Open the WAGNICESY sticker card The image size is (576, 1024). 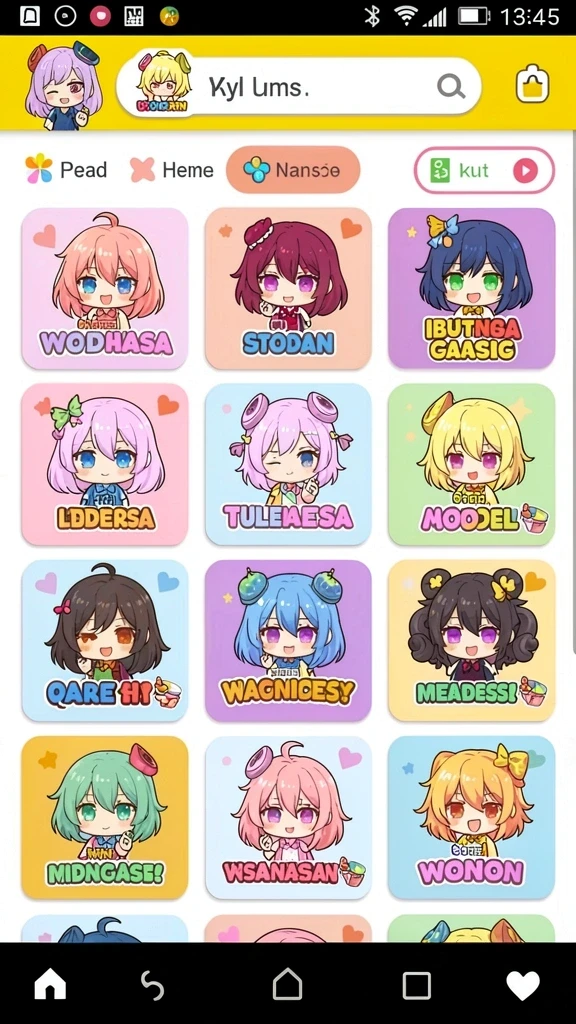288,641
